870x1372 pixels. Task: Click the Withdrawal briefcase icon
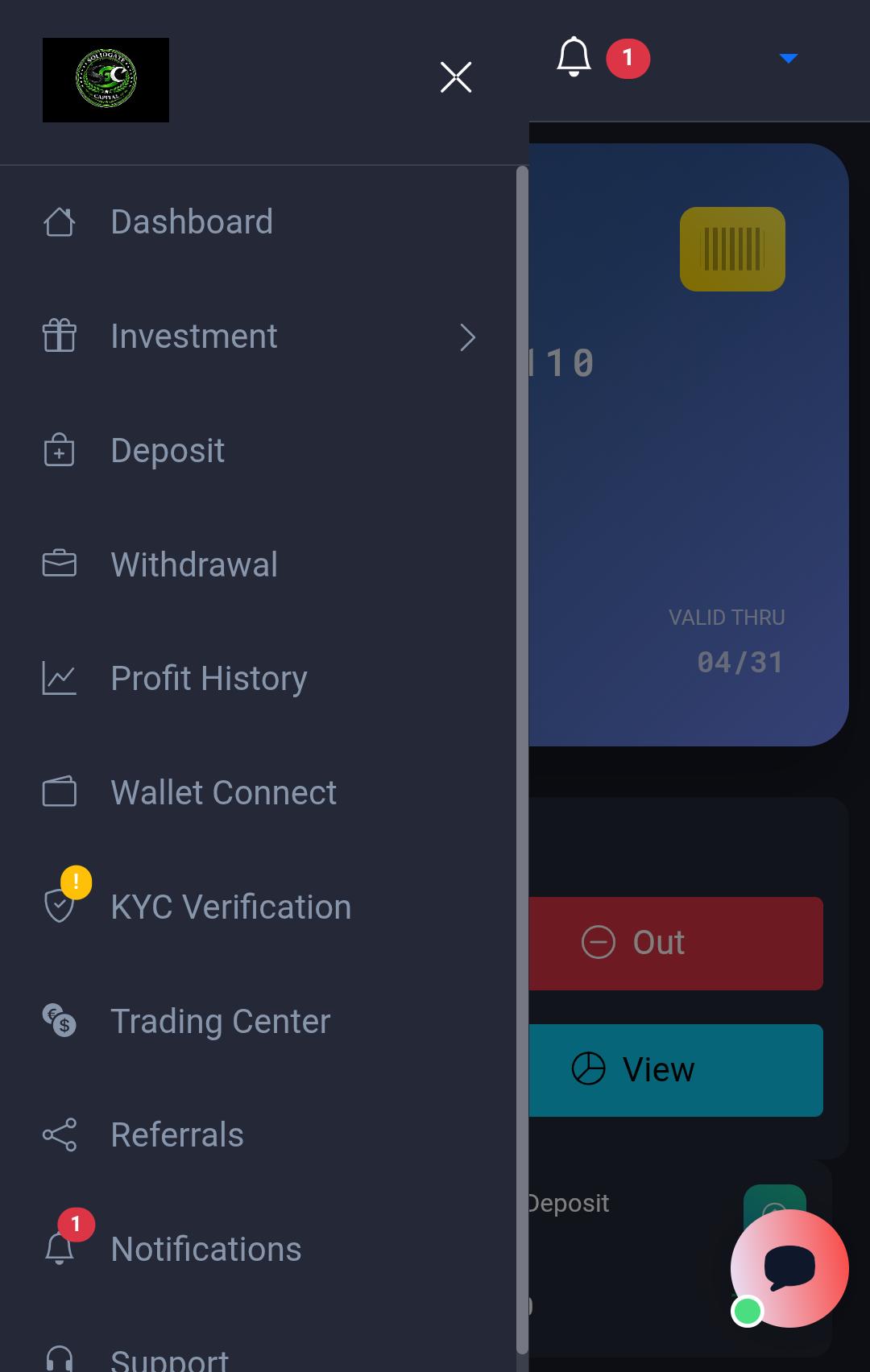59,564
